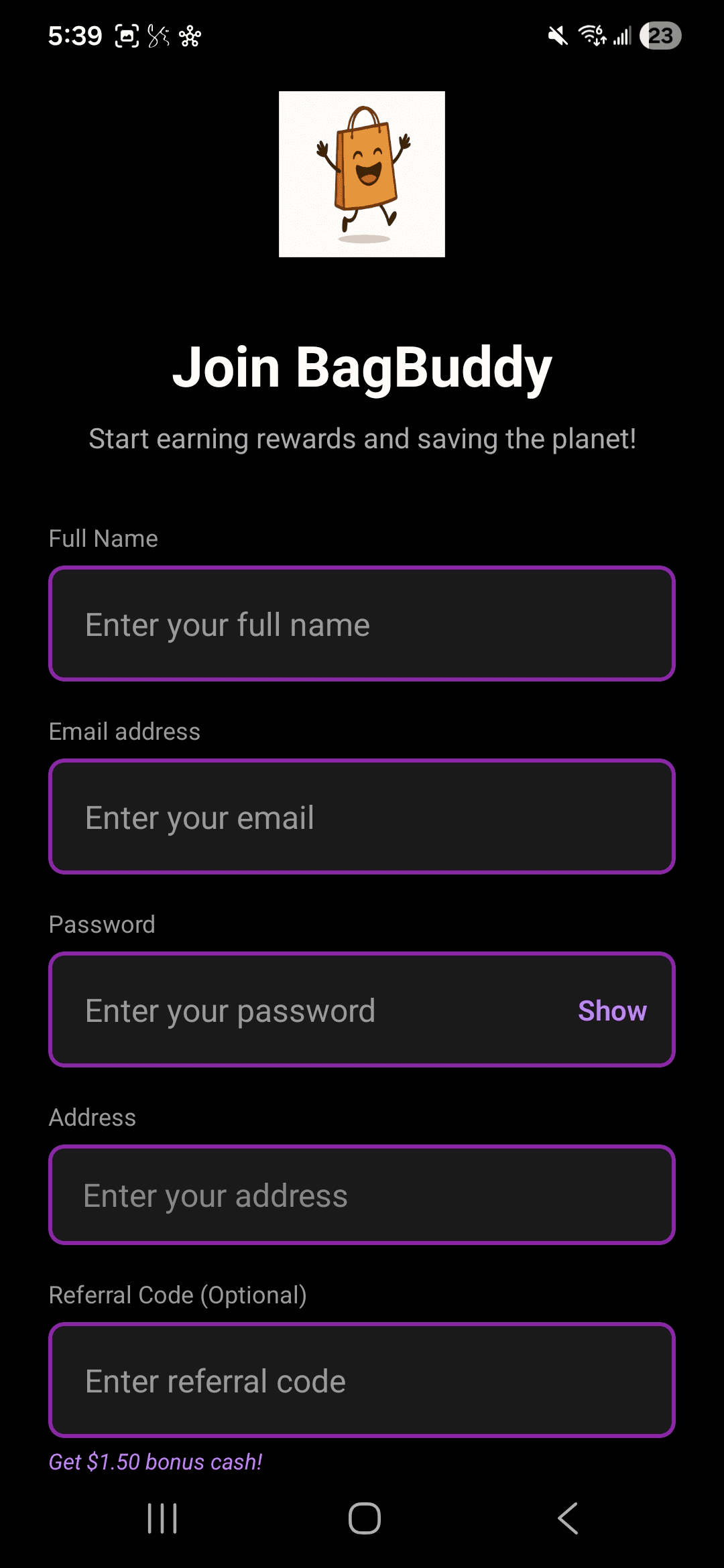Screen dimensions: 724x1568
Task: Select the Enter your address field
Action: 362,1195
